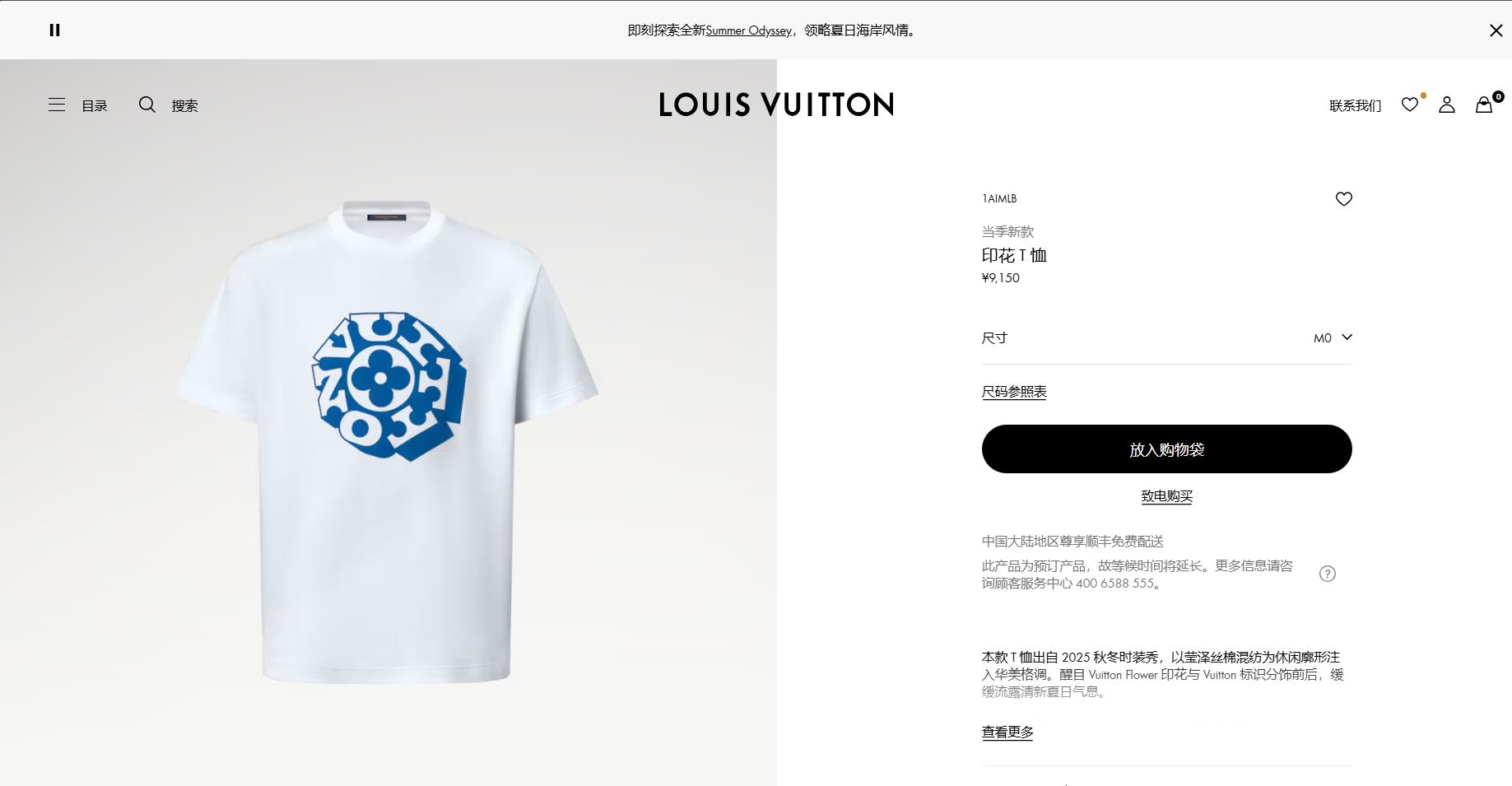Open the Summer Odyssey link

tap(747, 30)
